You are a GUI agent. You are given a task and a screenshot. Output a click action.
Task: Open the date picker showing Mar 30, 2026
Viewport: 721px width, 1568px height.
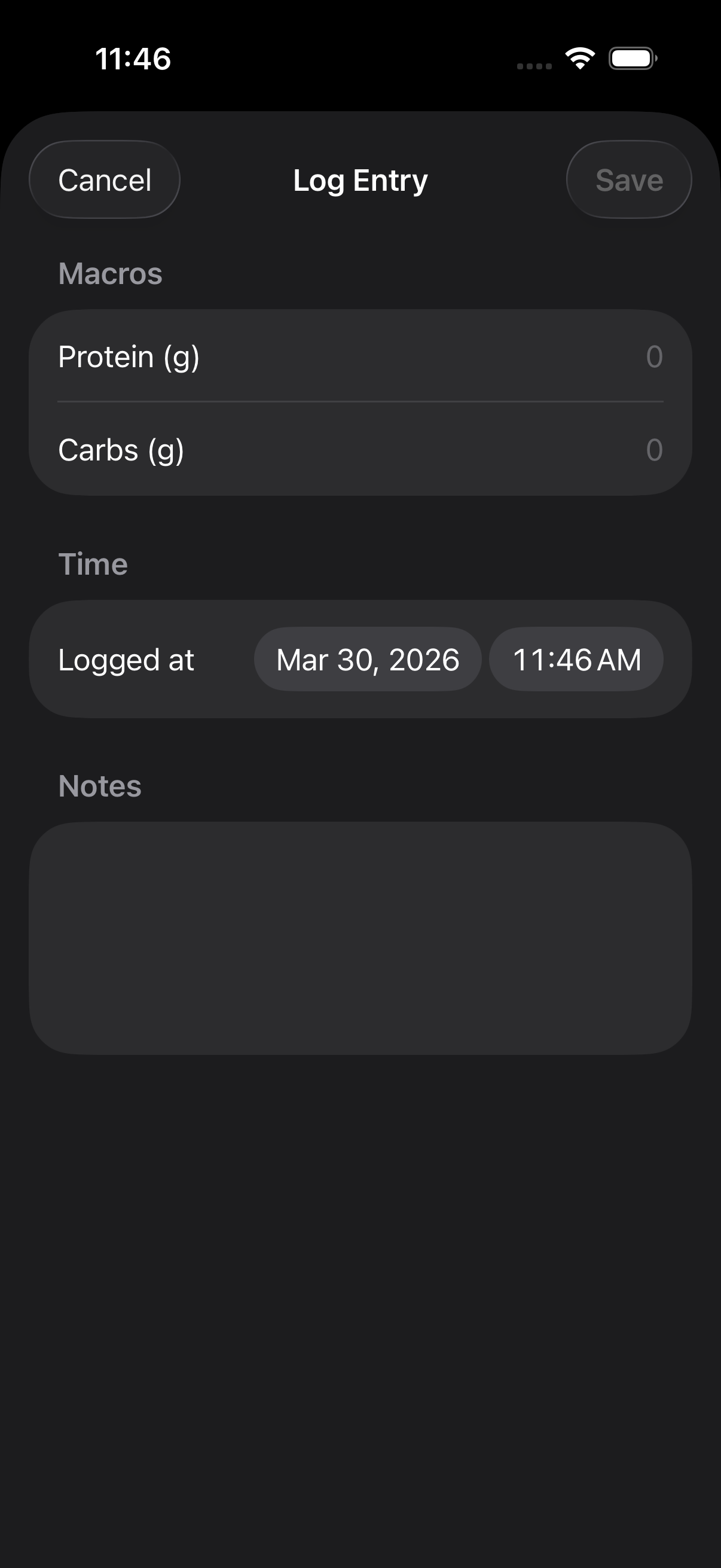367,658
